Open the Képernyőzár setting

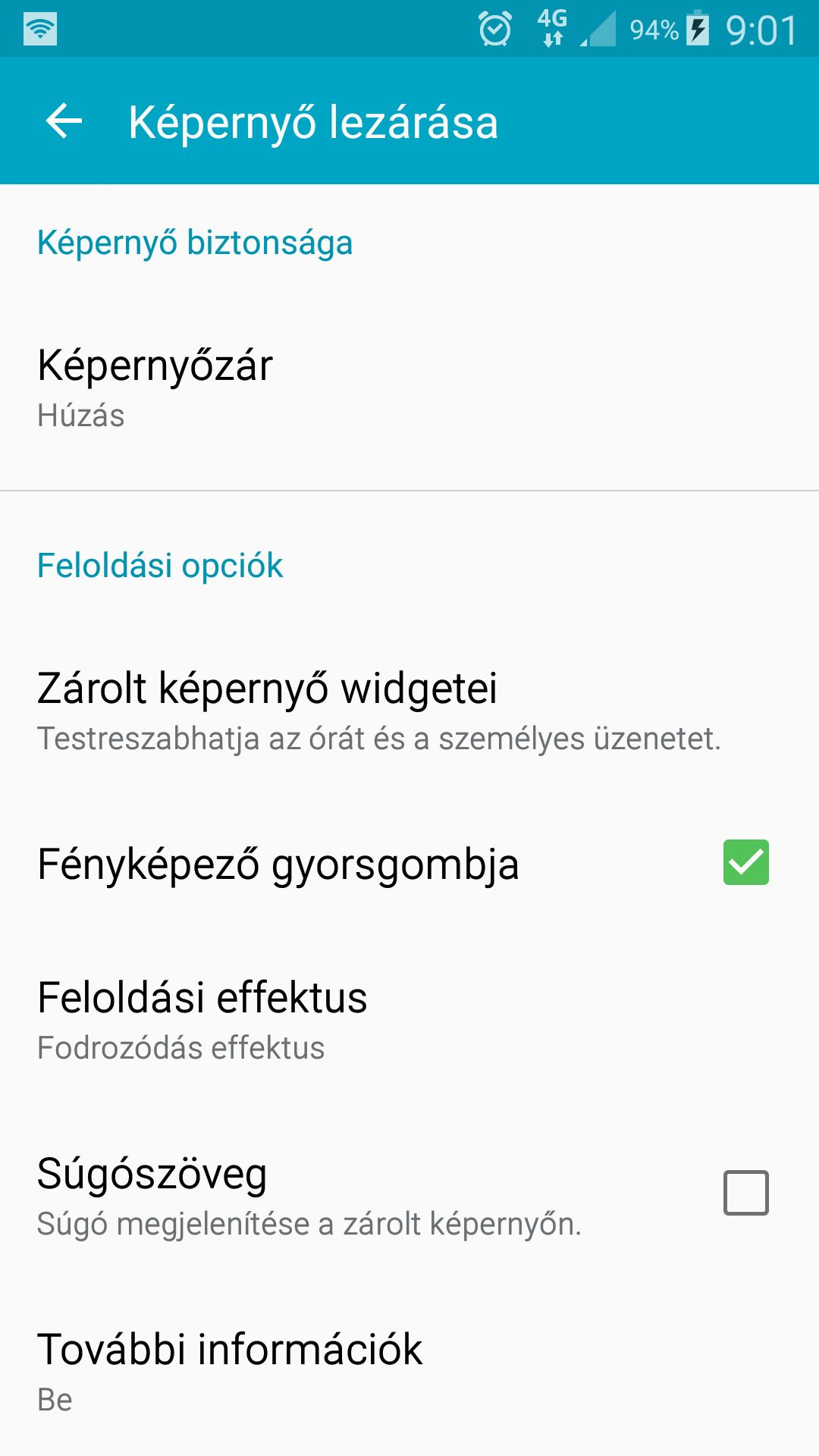(x=409, y=388)
